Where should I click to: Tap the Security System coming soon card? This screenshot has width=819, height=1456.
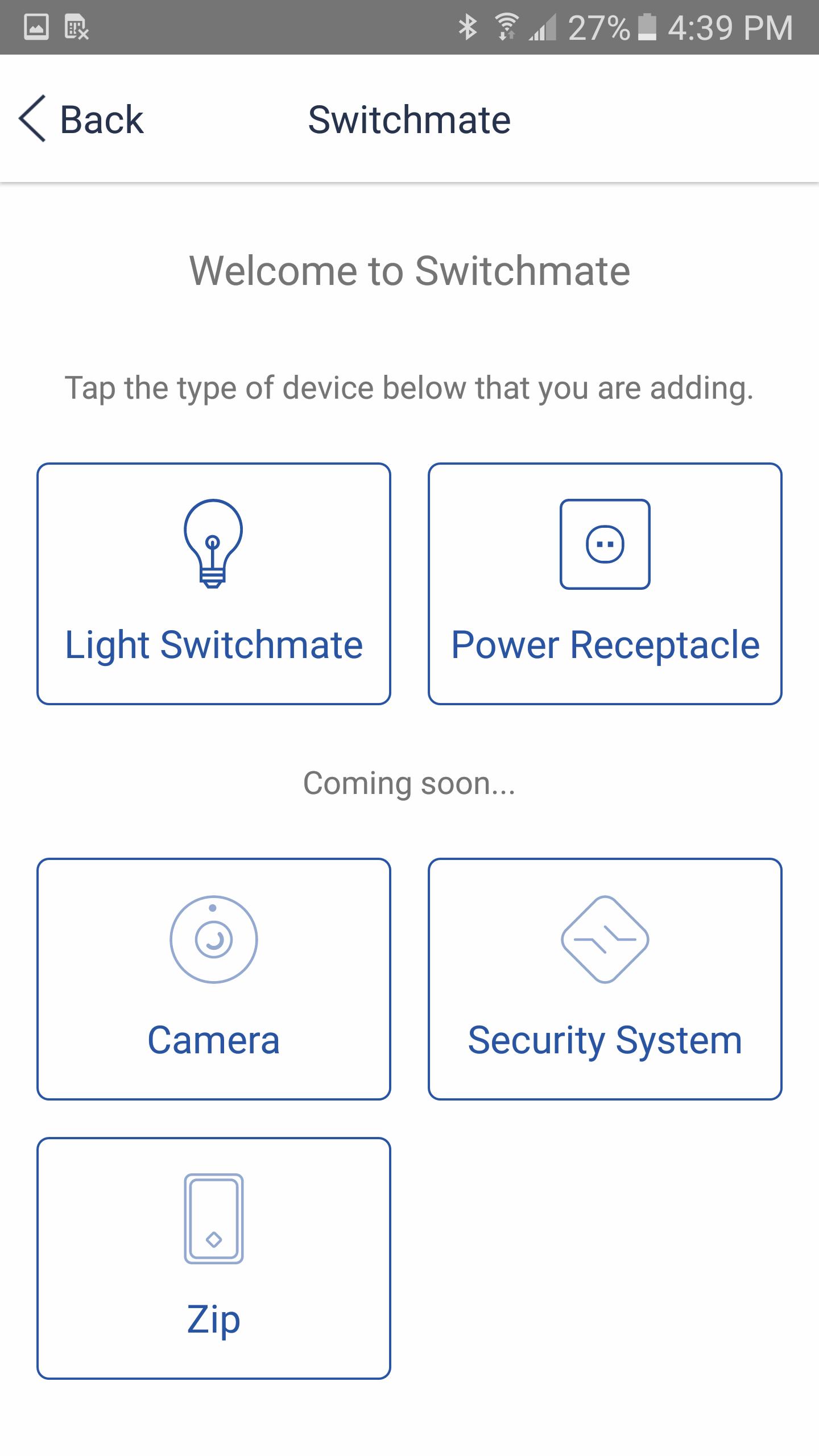605,978
